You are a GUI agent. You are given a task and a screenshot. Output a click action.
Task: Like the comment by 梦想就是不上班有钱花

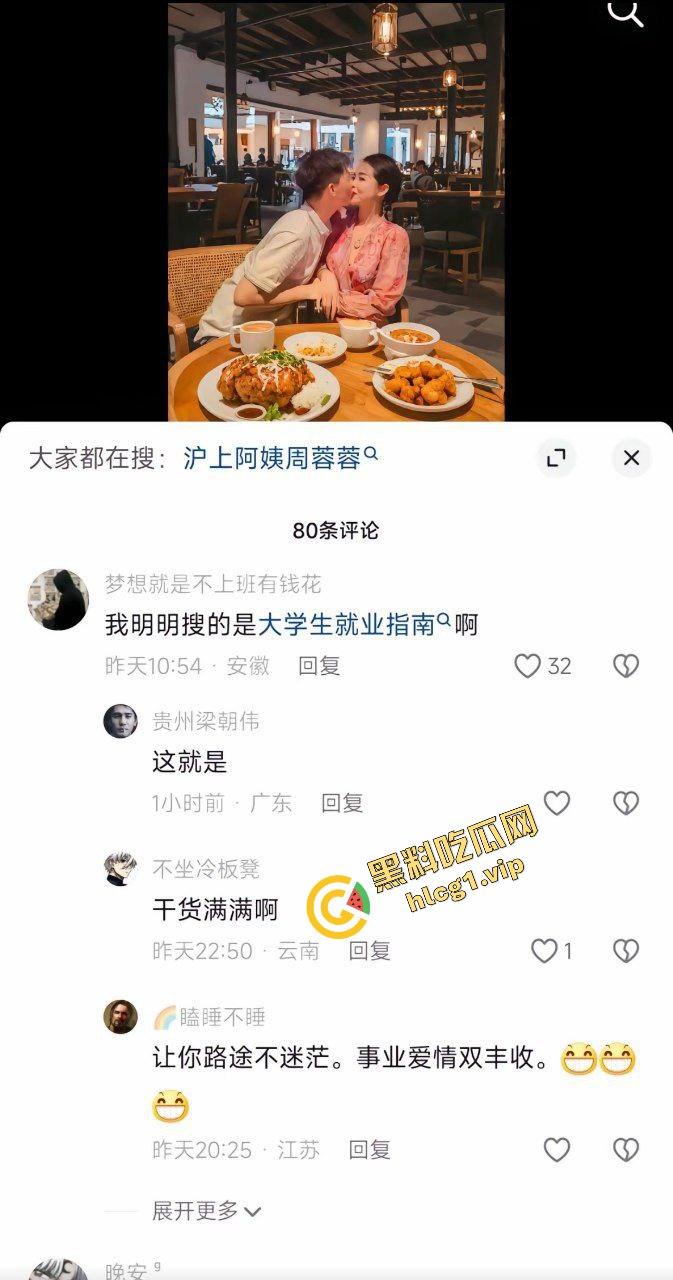pyautogui.click(x=528, y=666)
